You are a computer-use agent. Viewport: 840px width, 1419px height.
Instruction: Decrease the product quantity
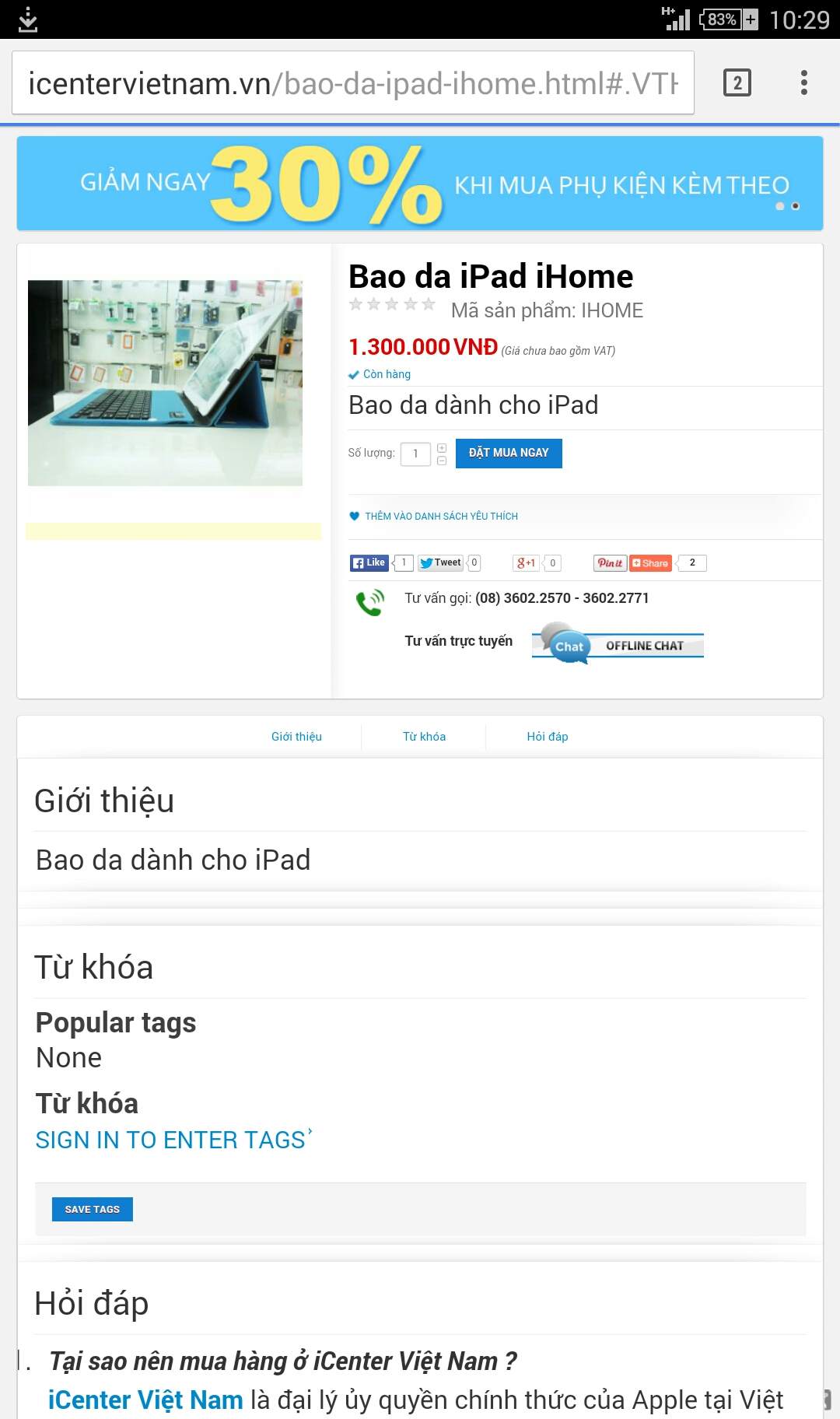pos(442,461)
